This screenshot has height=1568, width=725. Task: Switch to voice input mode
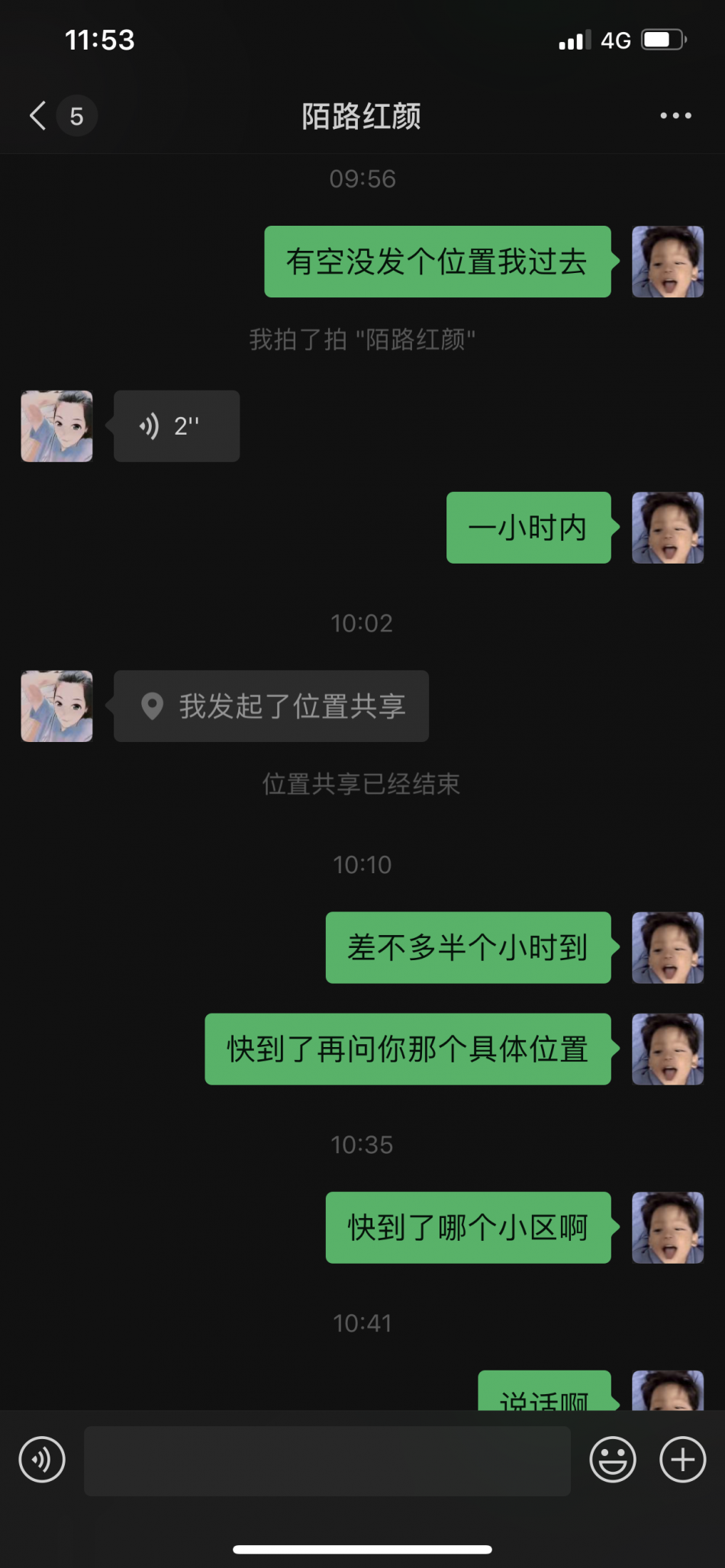(42, 1460)
